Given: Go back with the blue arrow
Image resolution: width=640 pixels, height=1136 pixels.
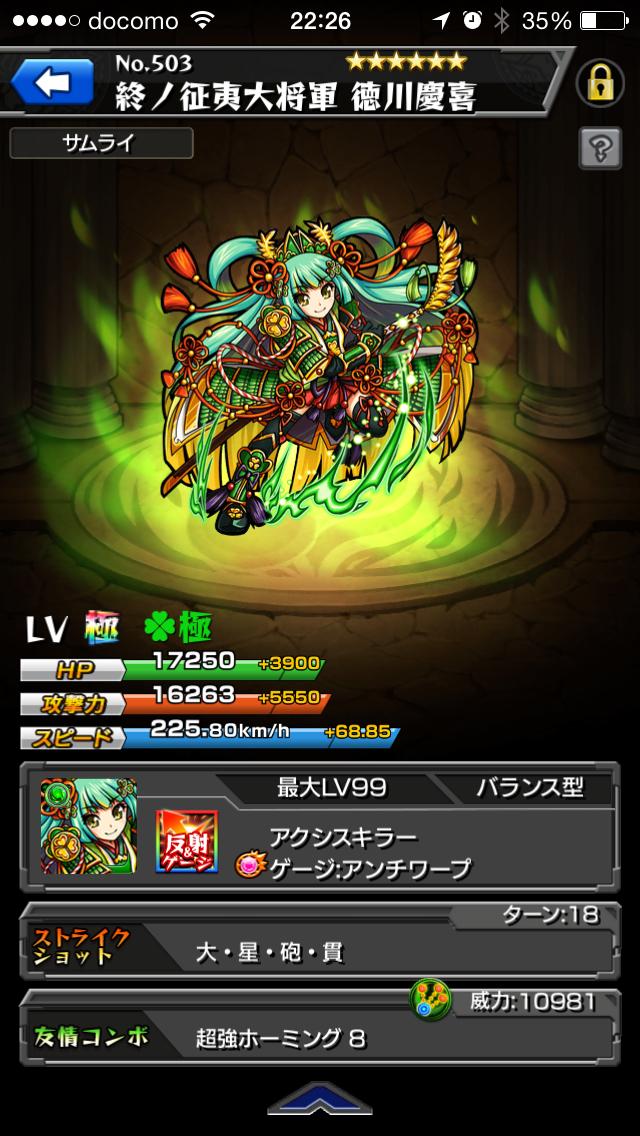Looking at the screenshot, I should [50, 82].
